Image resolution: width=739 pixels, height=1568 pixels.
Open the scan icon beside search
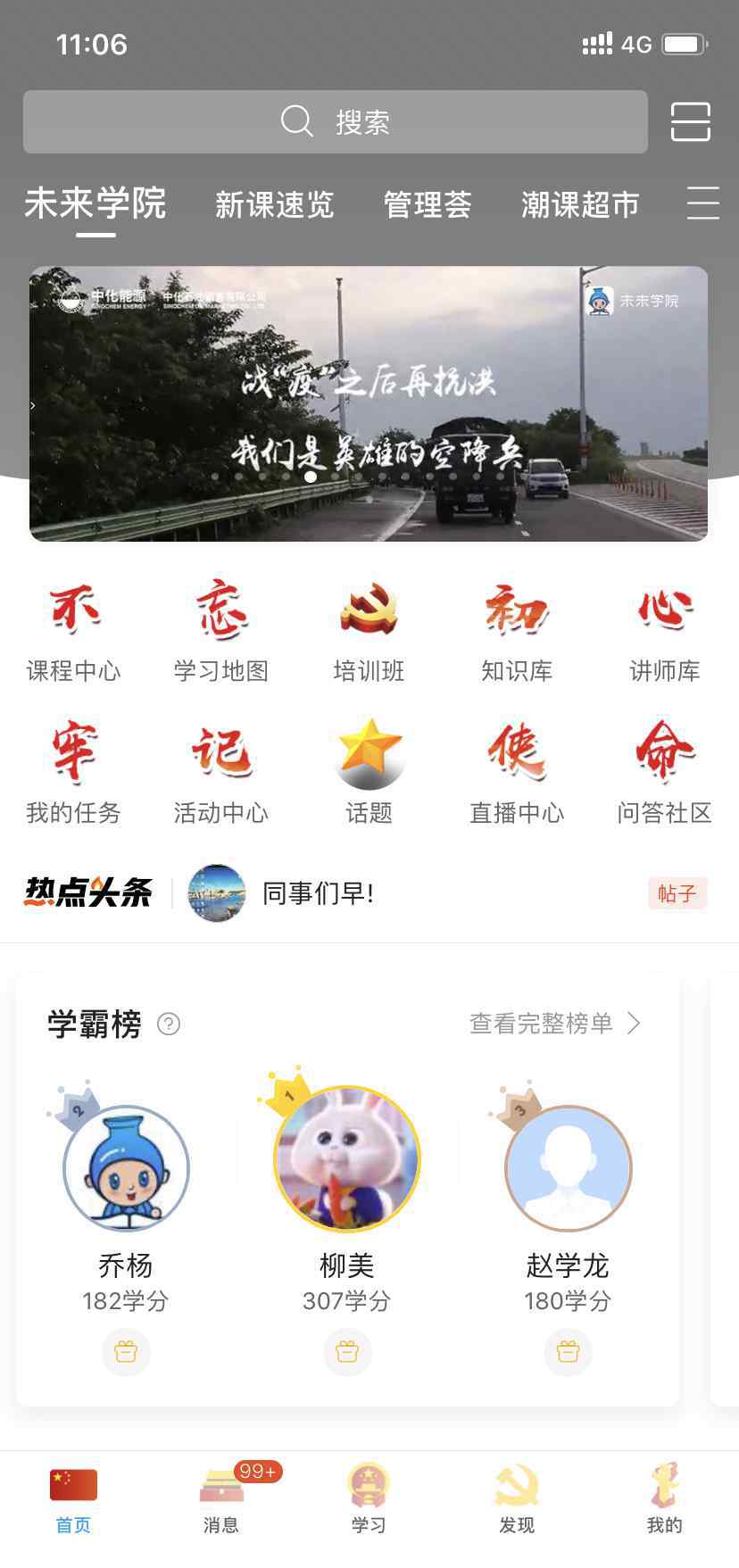690,121
